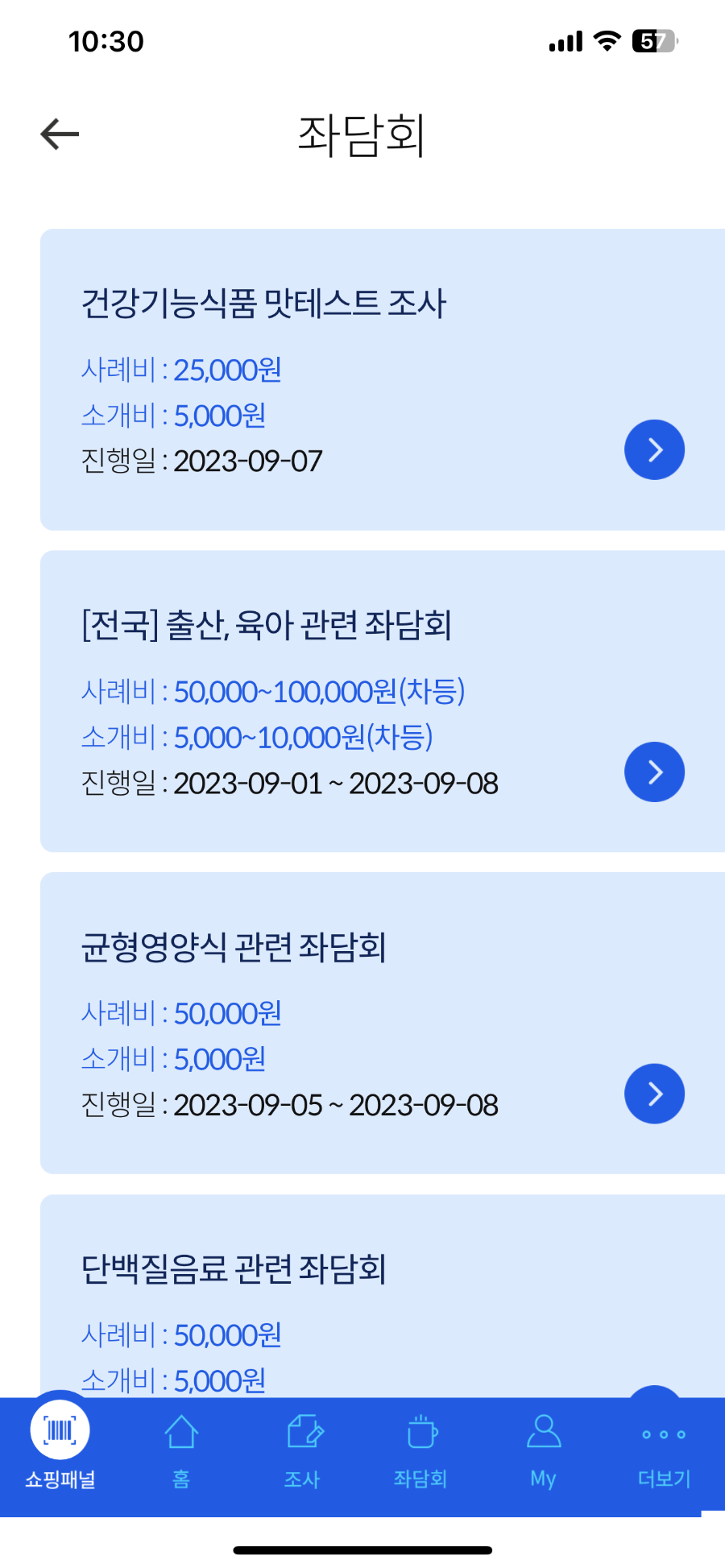The image size is (725, 1568).
Task: Open details of 건강기능식품 맛테스트 조사
Action: point(654,449)
